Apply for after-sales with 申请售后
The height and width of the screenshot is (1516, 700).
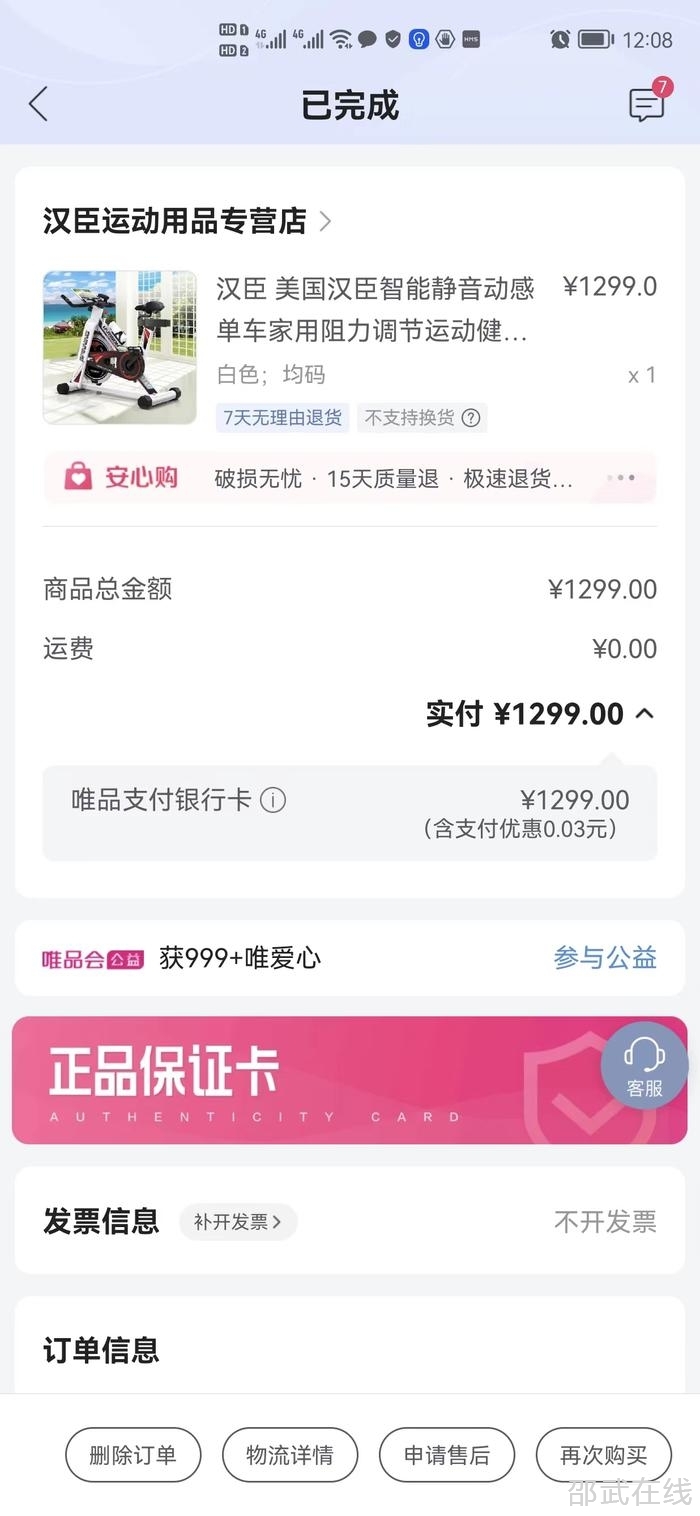tap(446, 1455)
